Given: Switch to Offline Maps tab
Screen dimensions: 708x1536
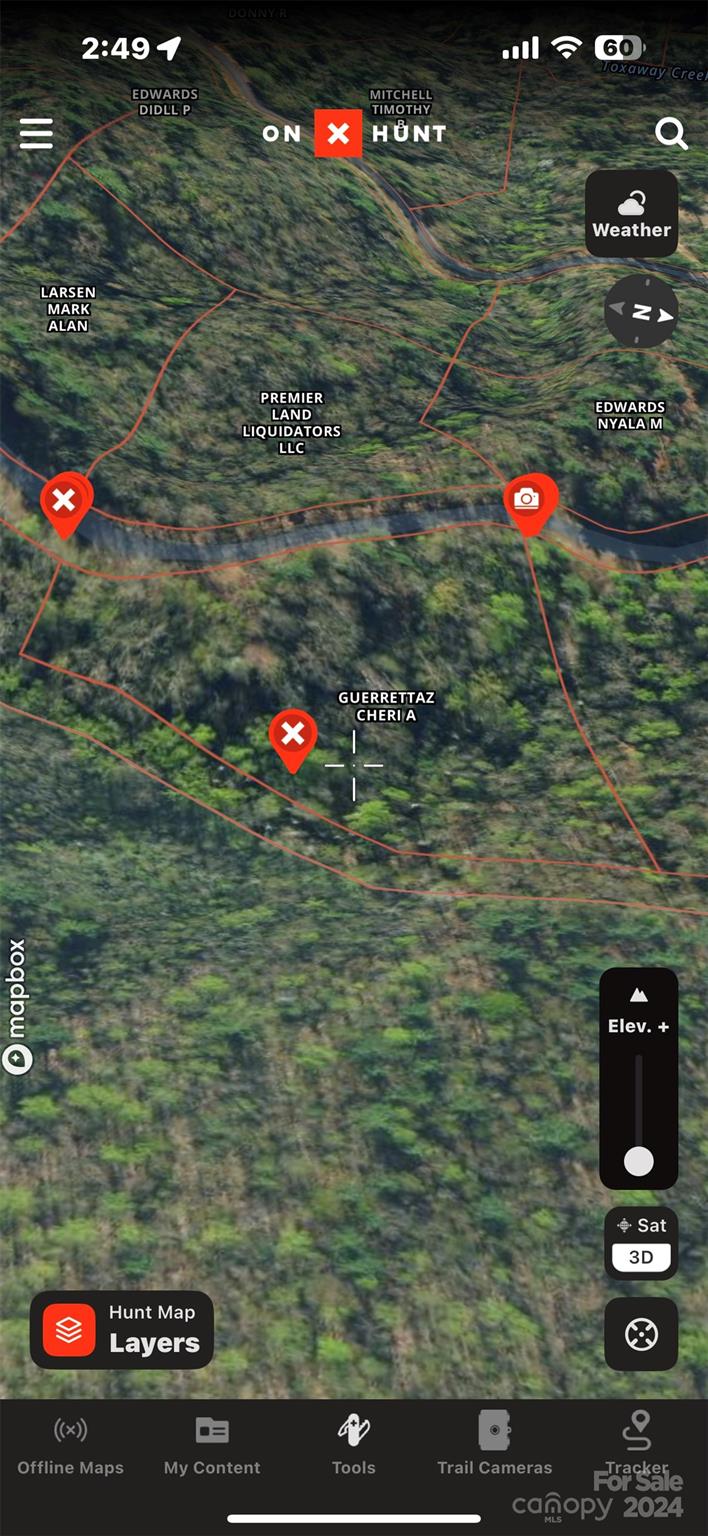Looking at the screenshot, I should pyautogui.click(x=70, y=1445).
